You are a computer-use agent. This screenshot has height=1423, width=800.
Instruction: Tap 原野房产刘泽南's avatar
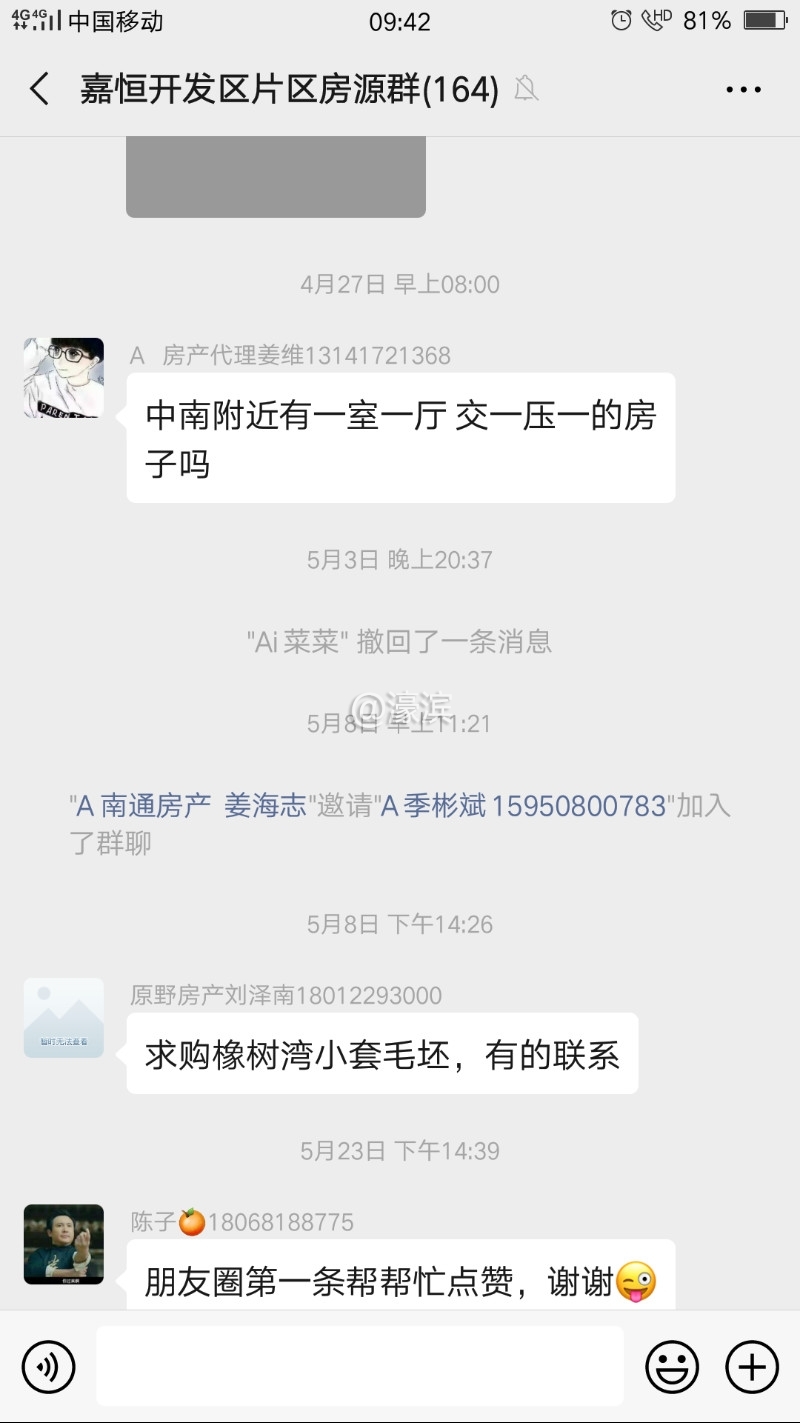point(62,1016)
